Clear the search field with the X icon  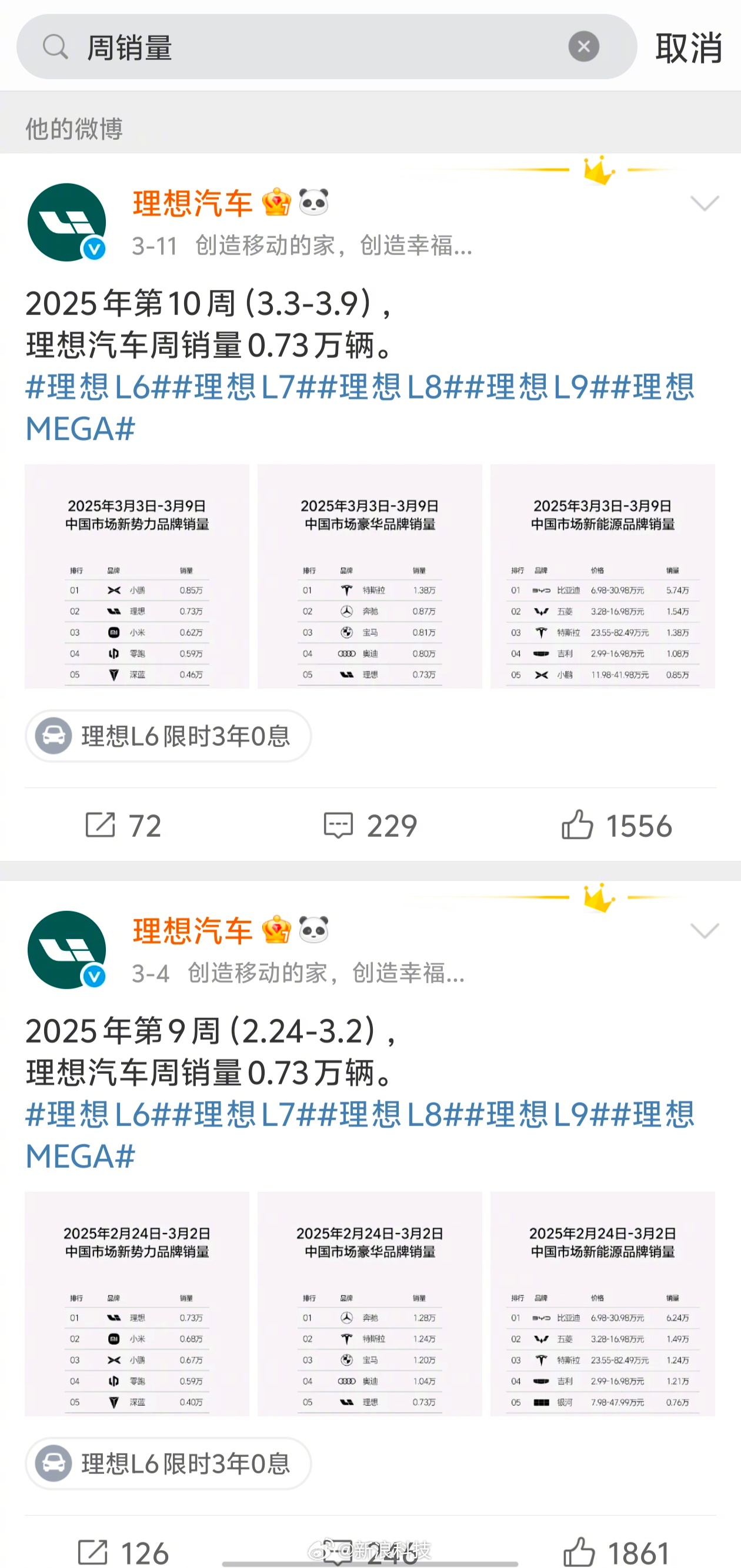pos(584,46)
